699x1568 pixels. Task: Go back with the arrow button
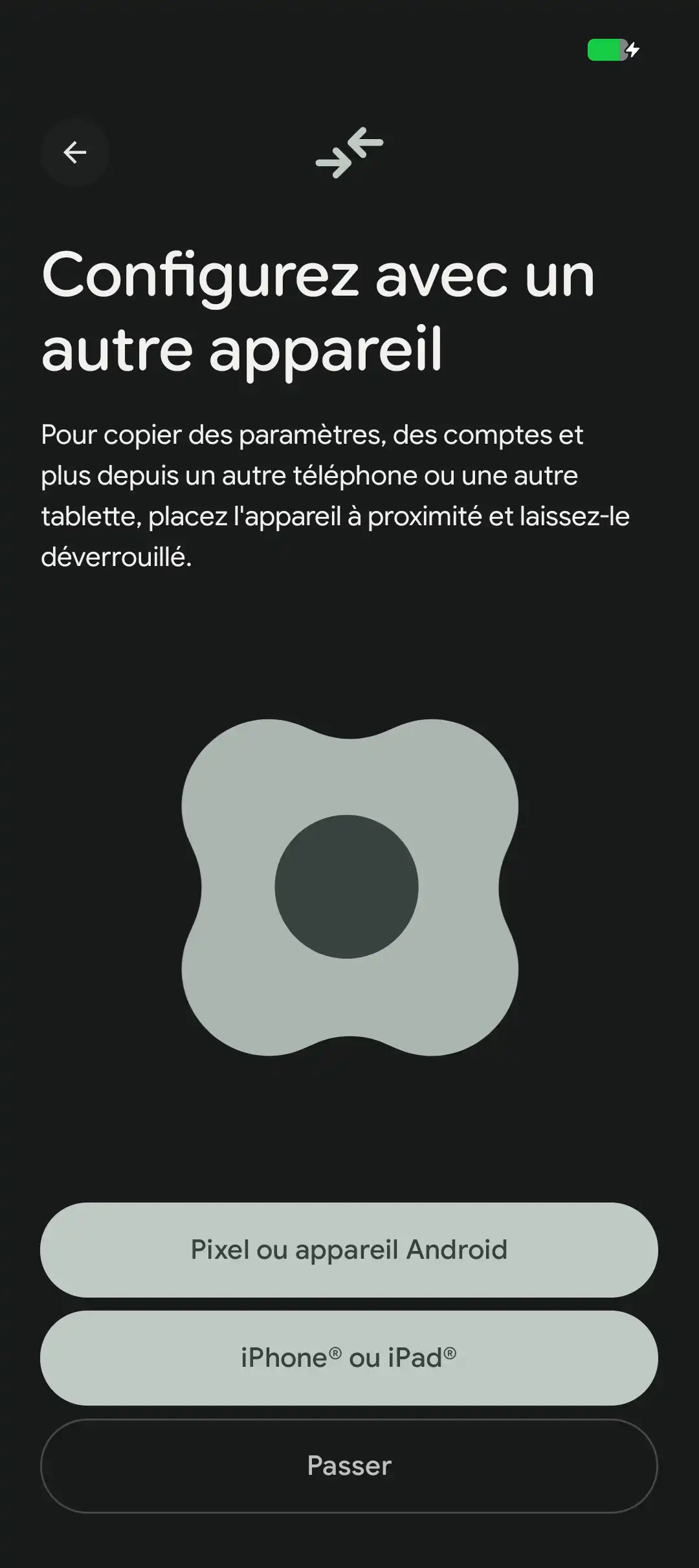[x=74, y=153]
